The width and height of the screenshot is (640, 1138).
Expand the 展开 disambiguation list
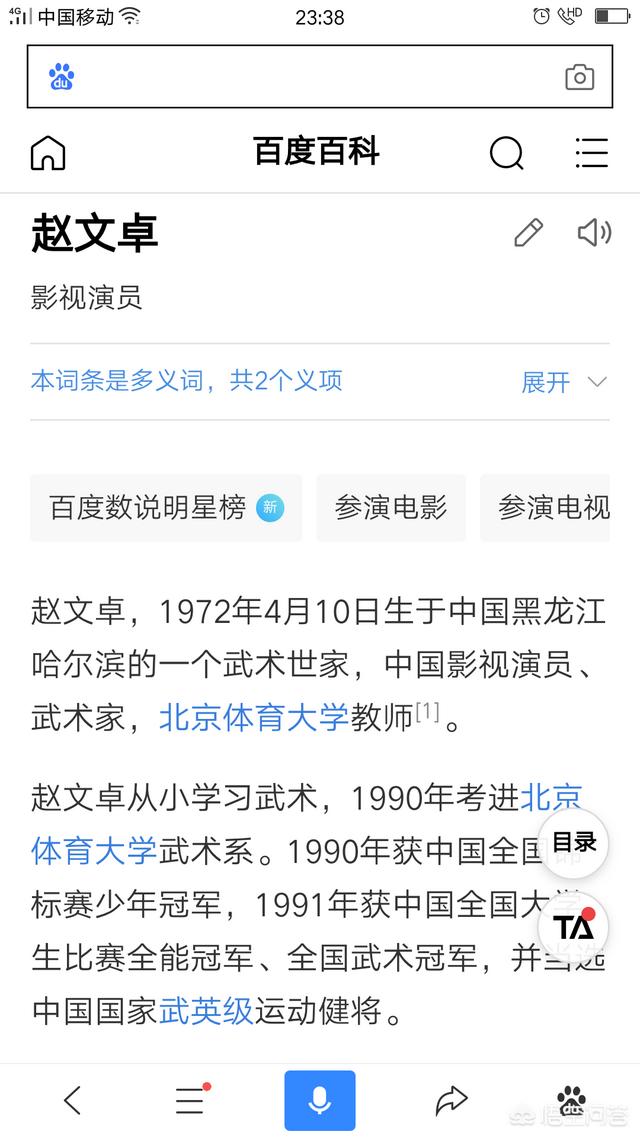click(x=564, y=382)
